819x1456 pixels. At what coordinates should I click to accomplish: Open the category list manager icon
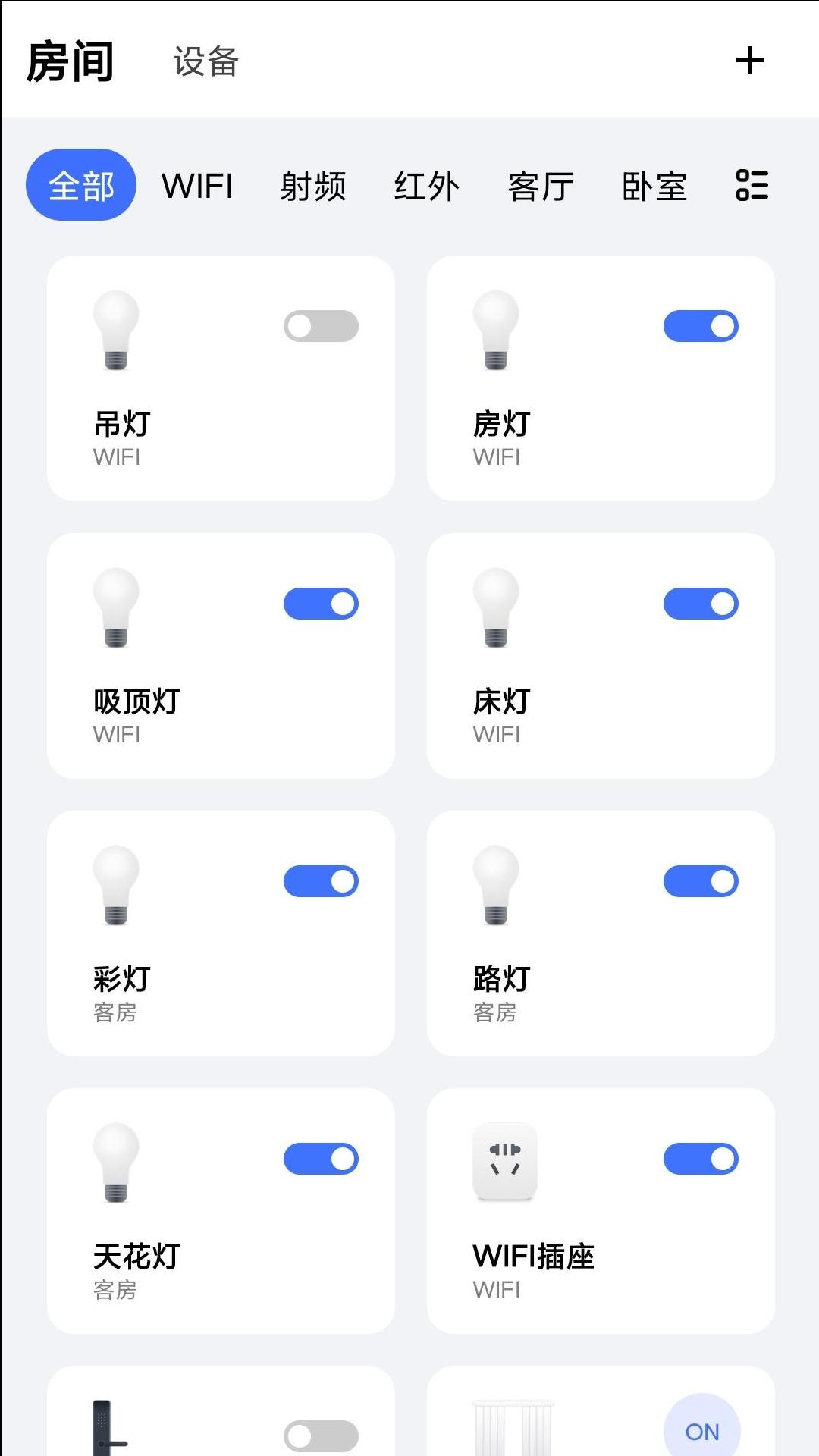click(x=752, y=185)
